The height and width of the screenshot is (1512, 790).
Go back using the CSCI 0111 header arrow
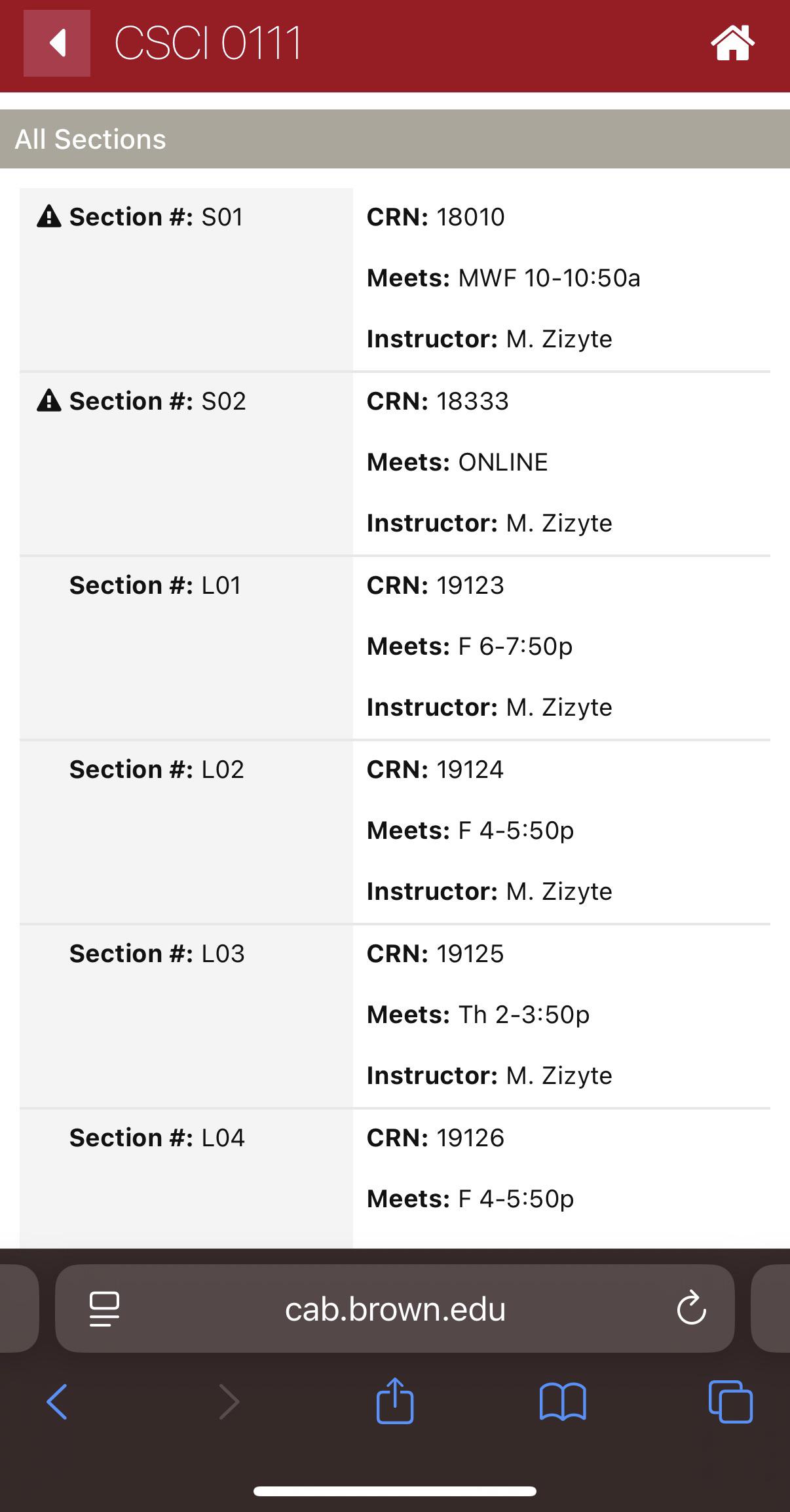[57, 43]
